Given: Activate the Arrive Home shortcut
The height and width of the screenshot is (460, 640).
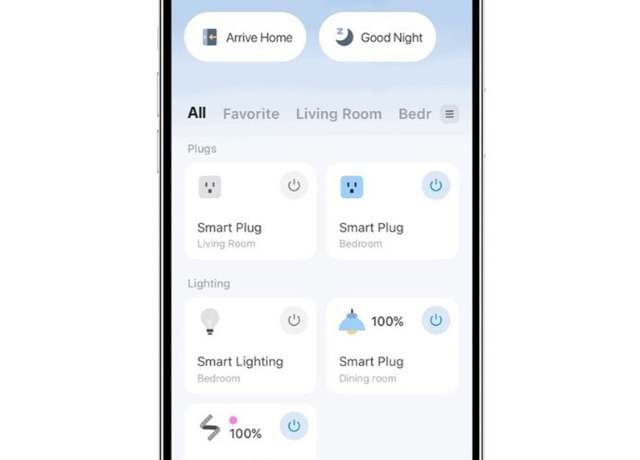Looking at the screenshot, I should tap(245, 38).
